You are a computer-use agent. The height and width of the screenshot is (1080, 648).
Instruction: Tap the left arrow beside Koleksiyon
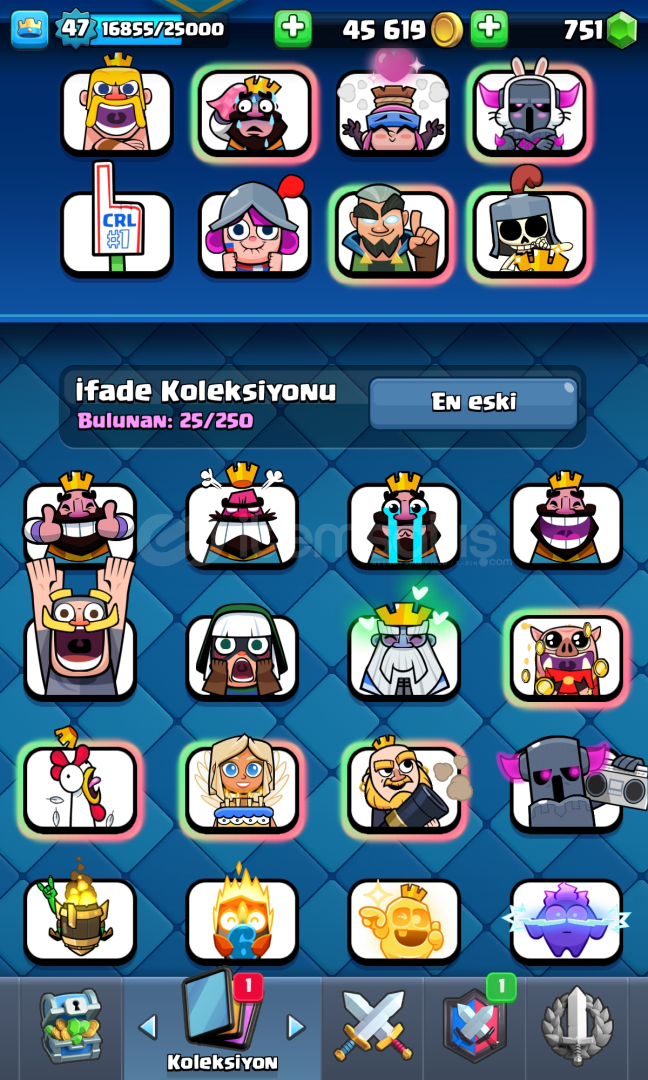pos(147,1027)
